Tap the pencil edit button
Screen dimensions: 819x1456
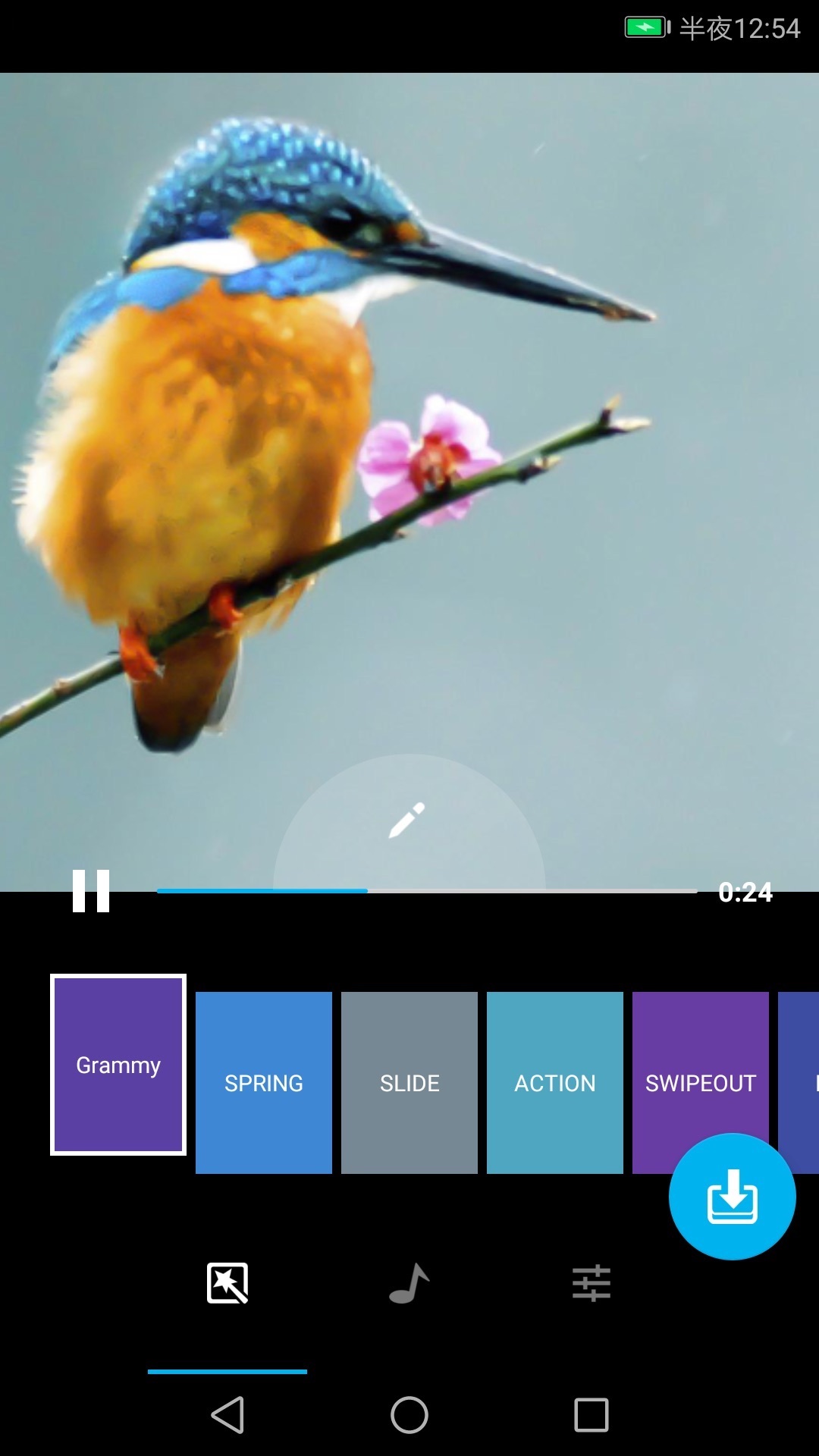(x=407, y=821)
